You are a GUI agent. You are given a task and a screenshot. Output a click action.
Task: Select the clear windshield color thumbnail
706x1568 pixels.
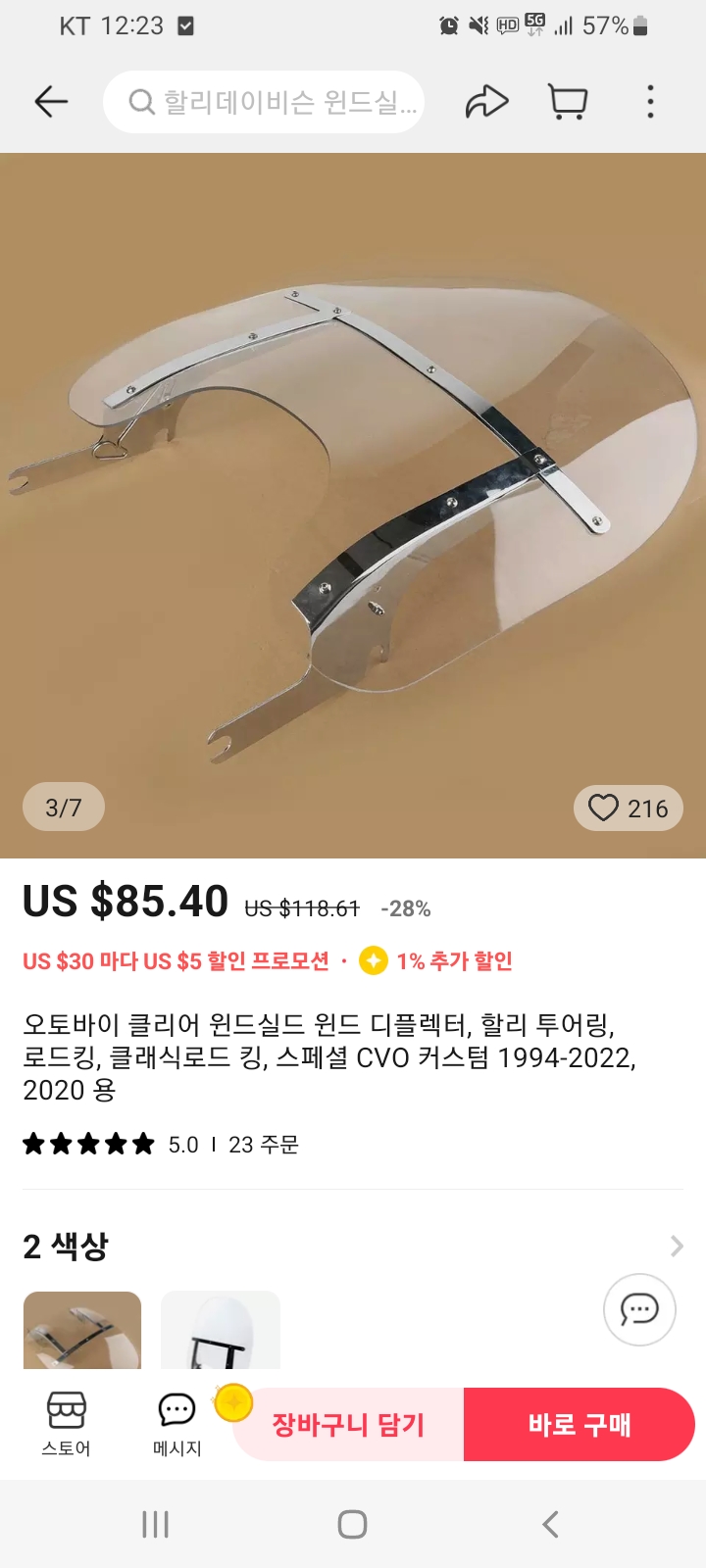pyautogui.click(x=82, y=1330)
